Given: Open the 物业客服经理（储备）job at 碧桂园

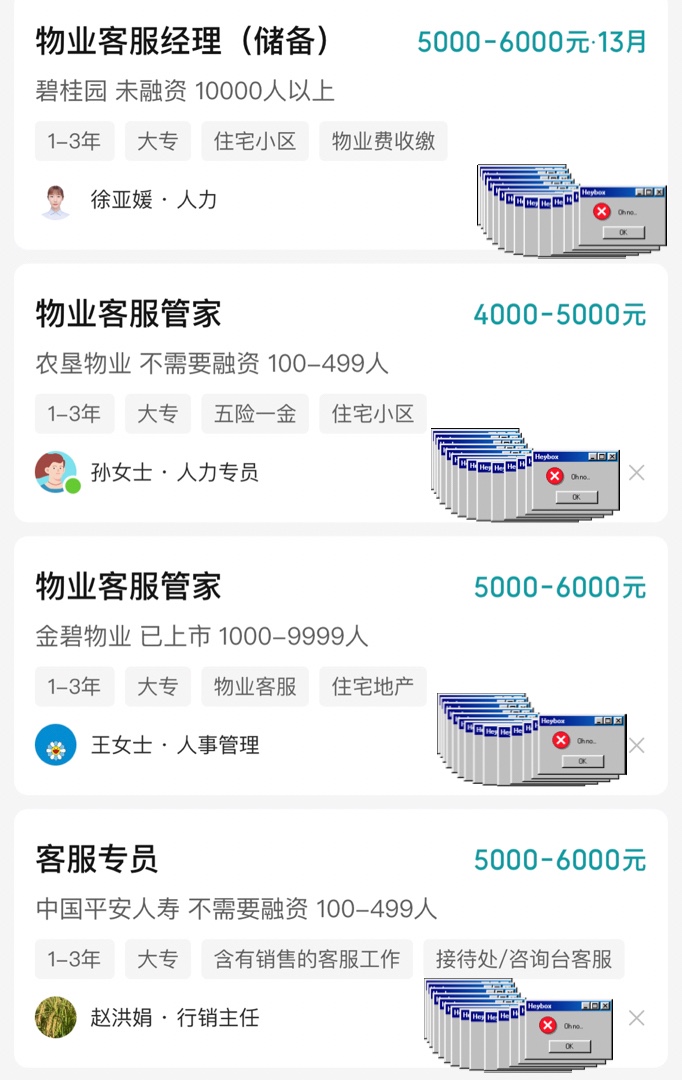Looking at the screenshot, I should point(184,42).
